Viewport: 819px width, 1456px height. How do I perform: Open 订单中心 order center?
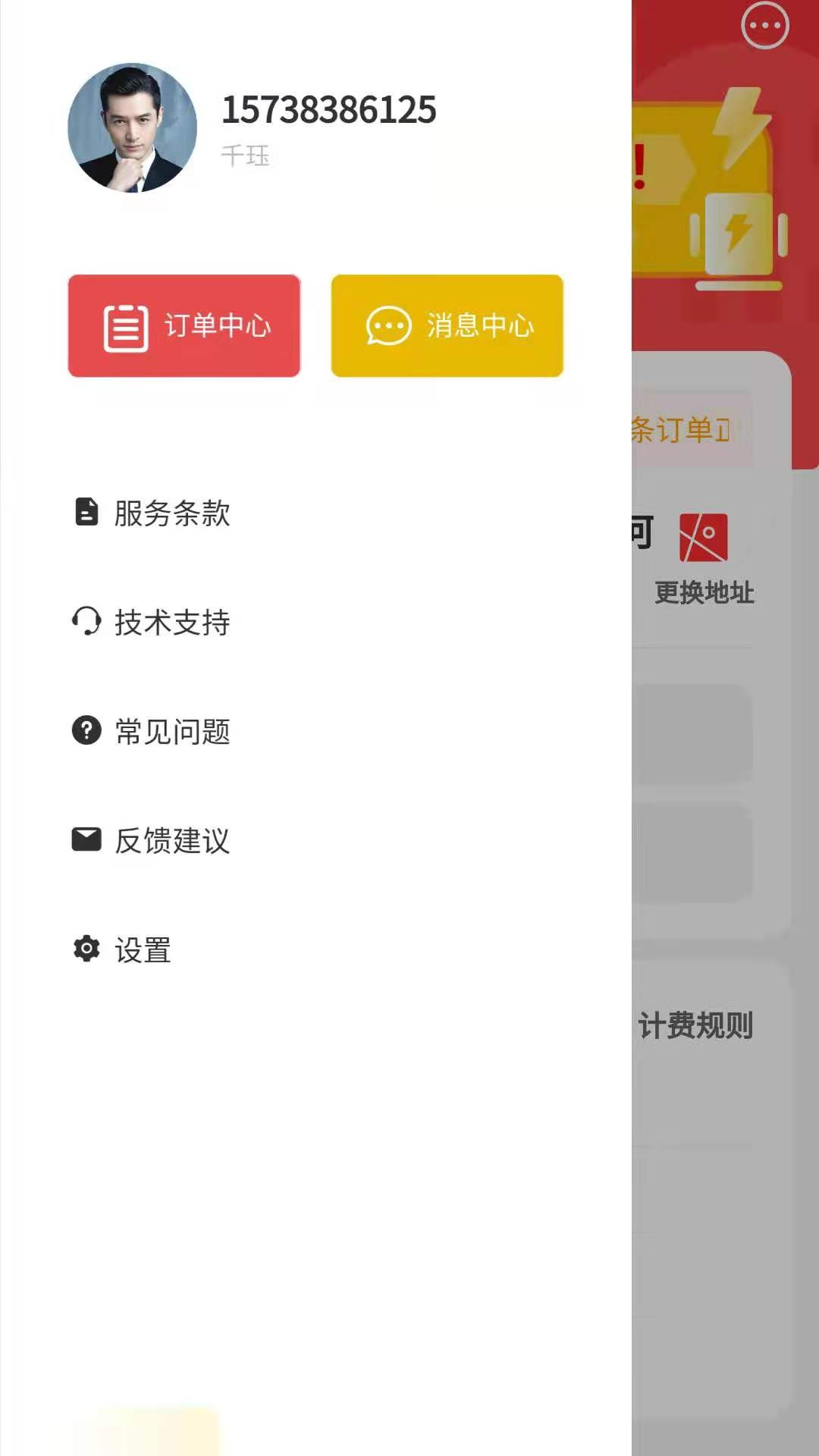(184, 326)
